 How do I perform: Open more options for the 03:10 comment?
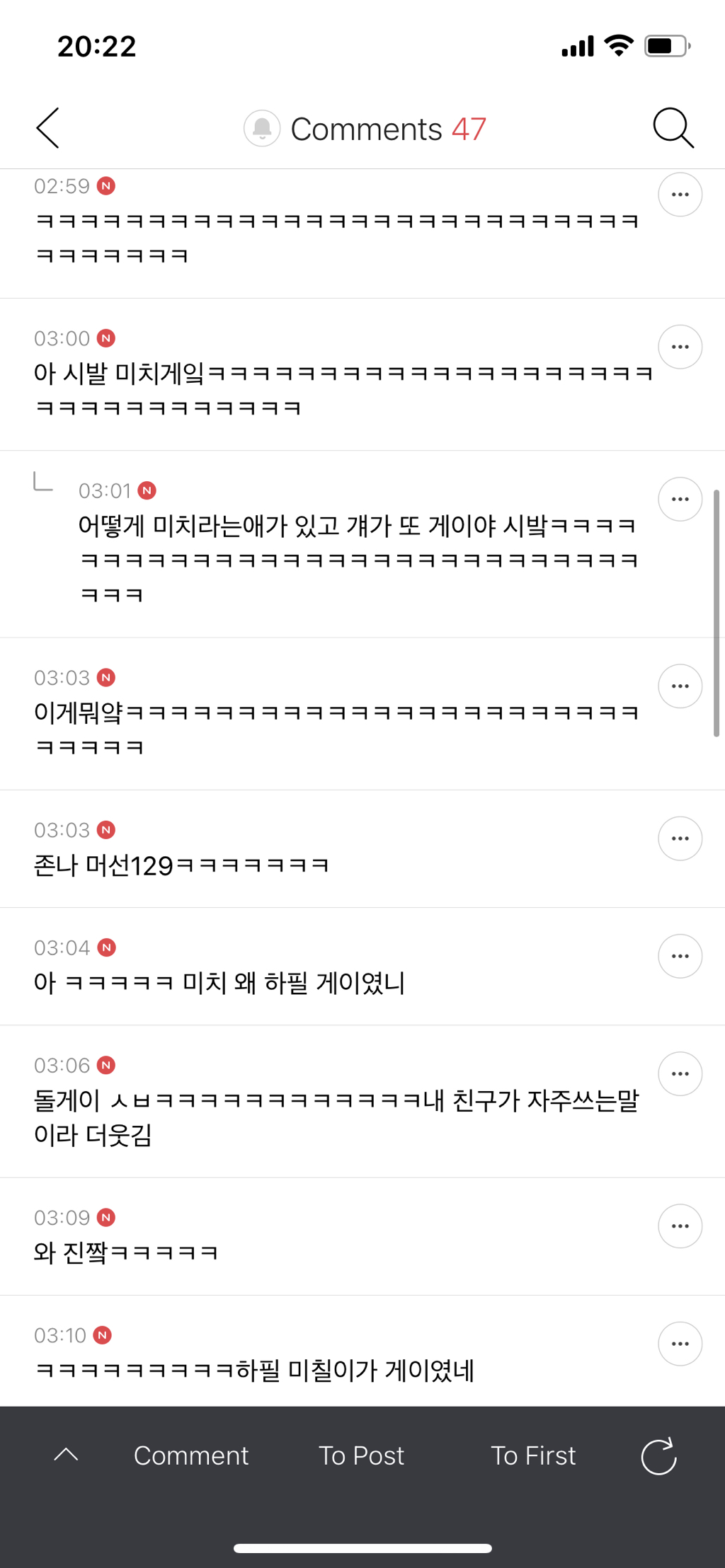click(x=680, y=1343)
